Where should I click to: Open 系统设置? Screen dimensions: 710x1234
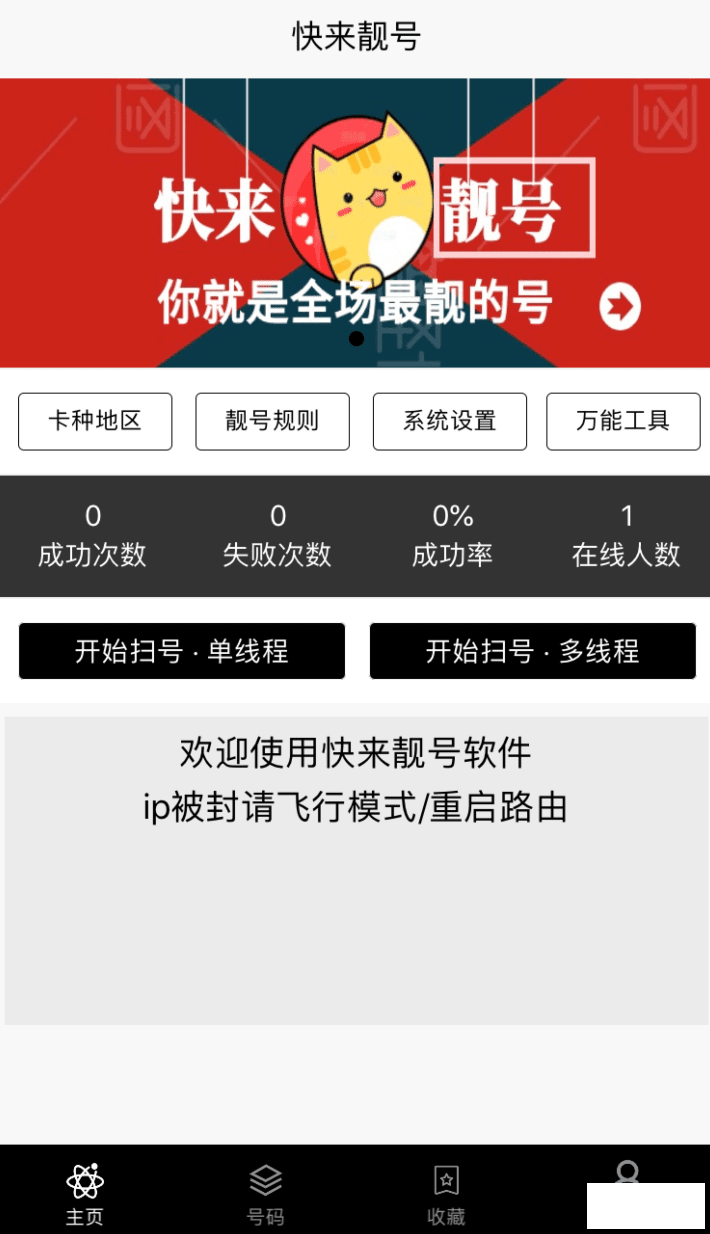point(449,421)
